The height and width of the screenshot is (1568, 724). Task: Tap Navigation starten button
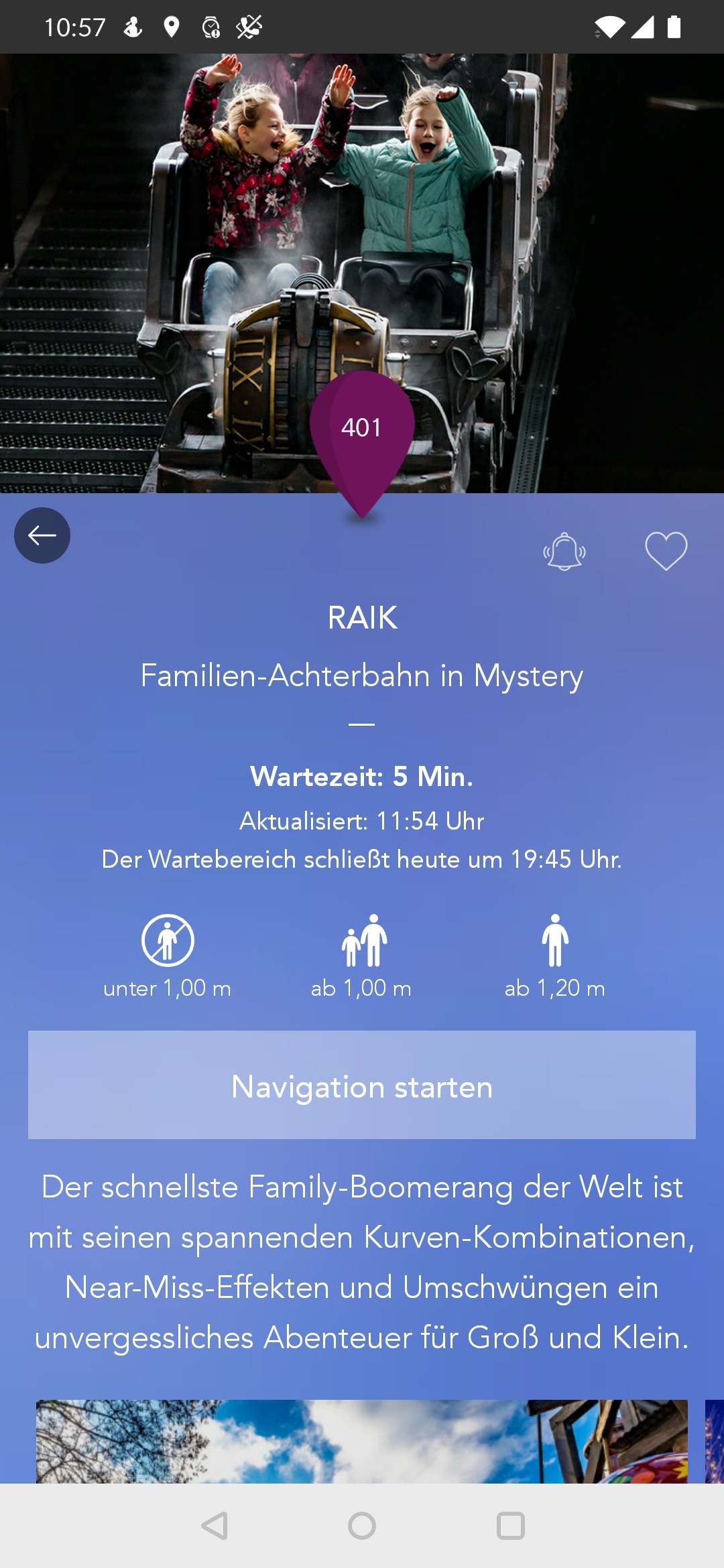362,1085
